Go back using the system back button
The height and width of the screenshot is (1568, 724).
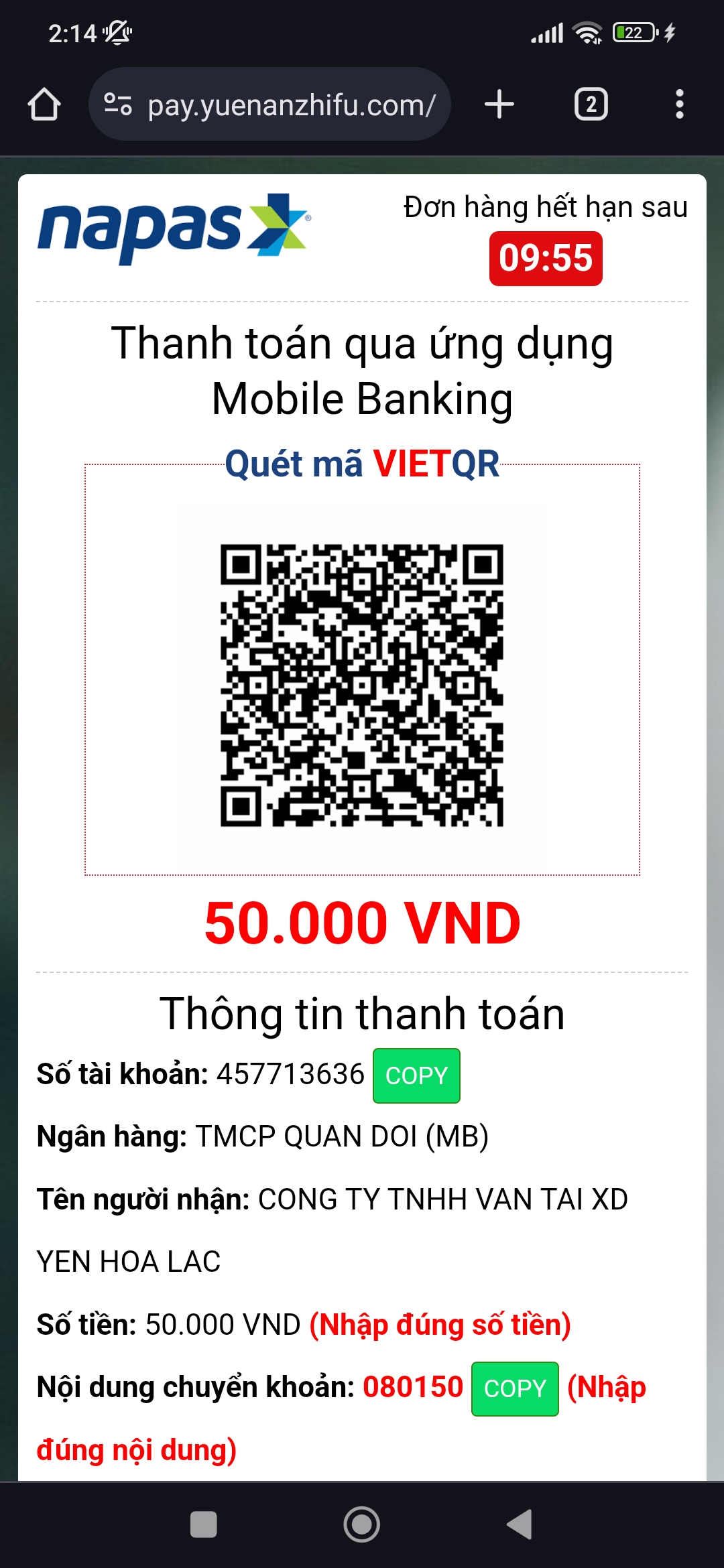[x=520, y=1524]
